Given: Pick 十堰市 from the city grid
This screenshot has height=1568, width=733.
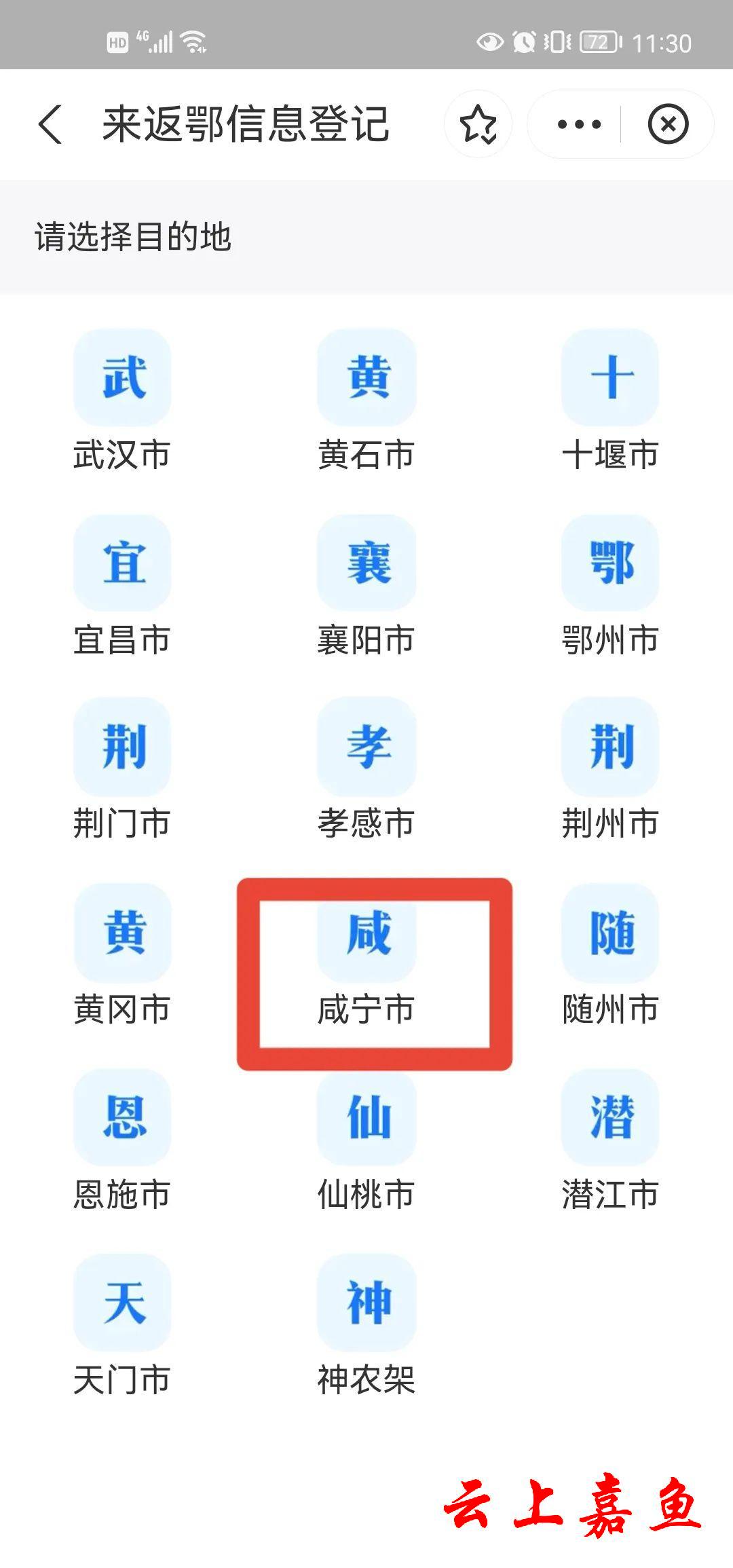Looking at the screenshot, I should [610, 400].
